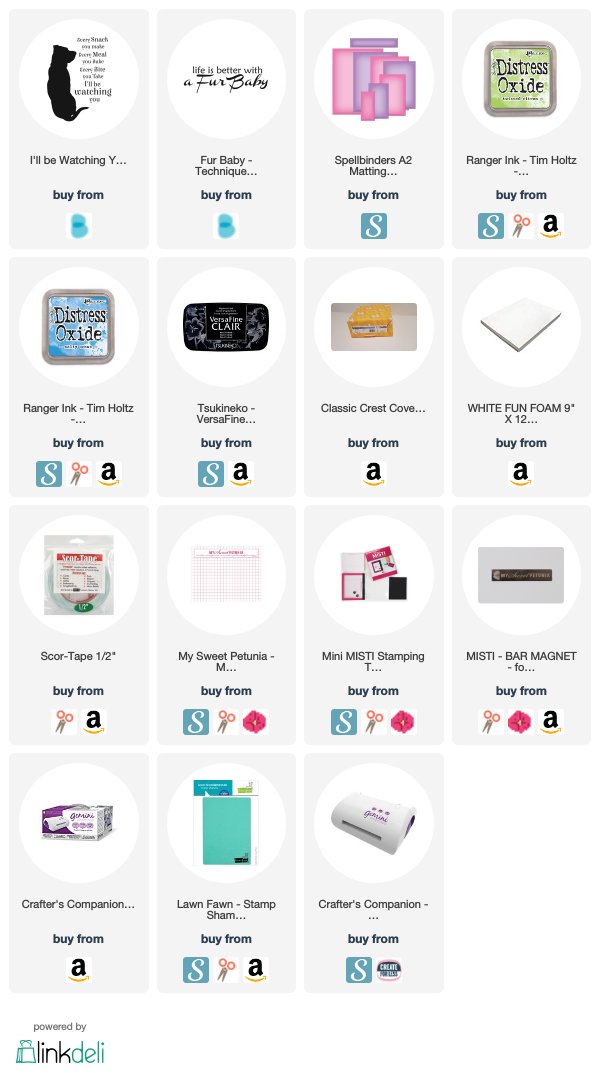Viewport: 600px width, 1073px height.
Task: Tap the S store icon under Mini MISTI Stamping
Action: (x=344, y=722)
